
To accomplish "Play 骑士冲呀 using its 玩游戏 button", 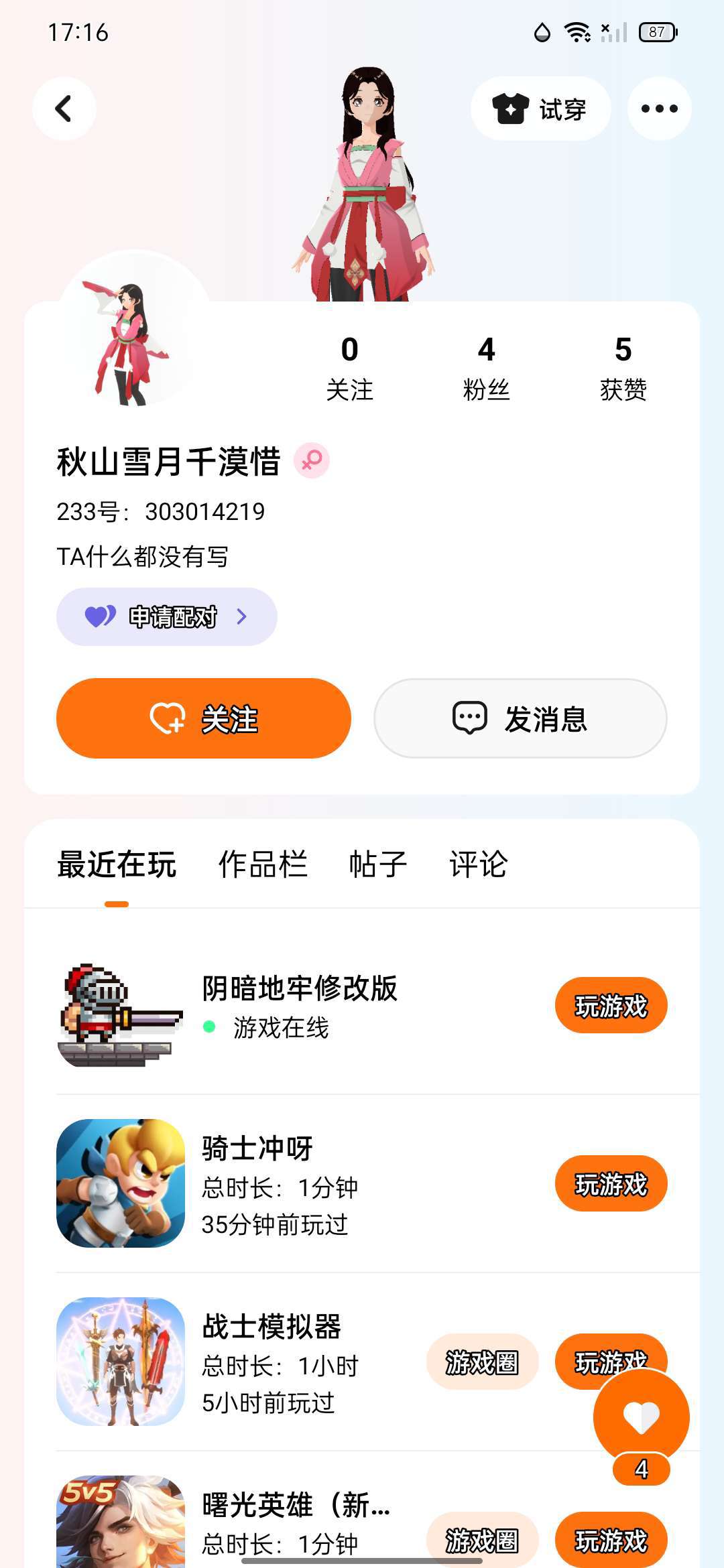I will point(611,1183).
